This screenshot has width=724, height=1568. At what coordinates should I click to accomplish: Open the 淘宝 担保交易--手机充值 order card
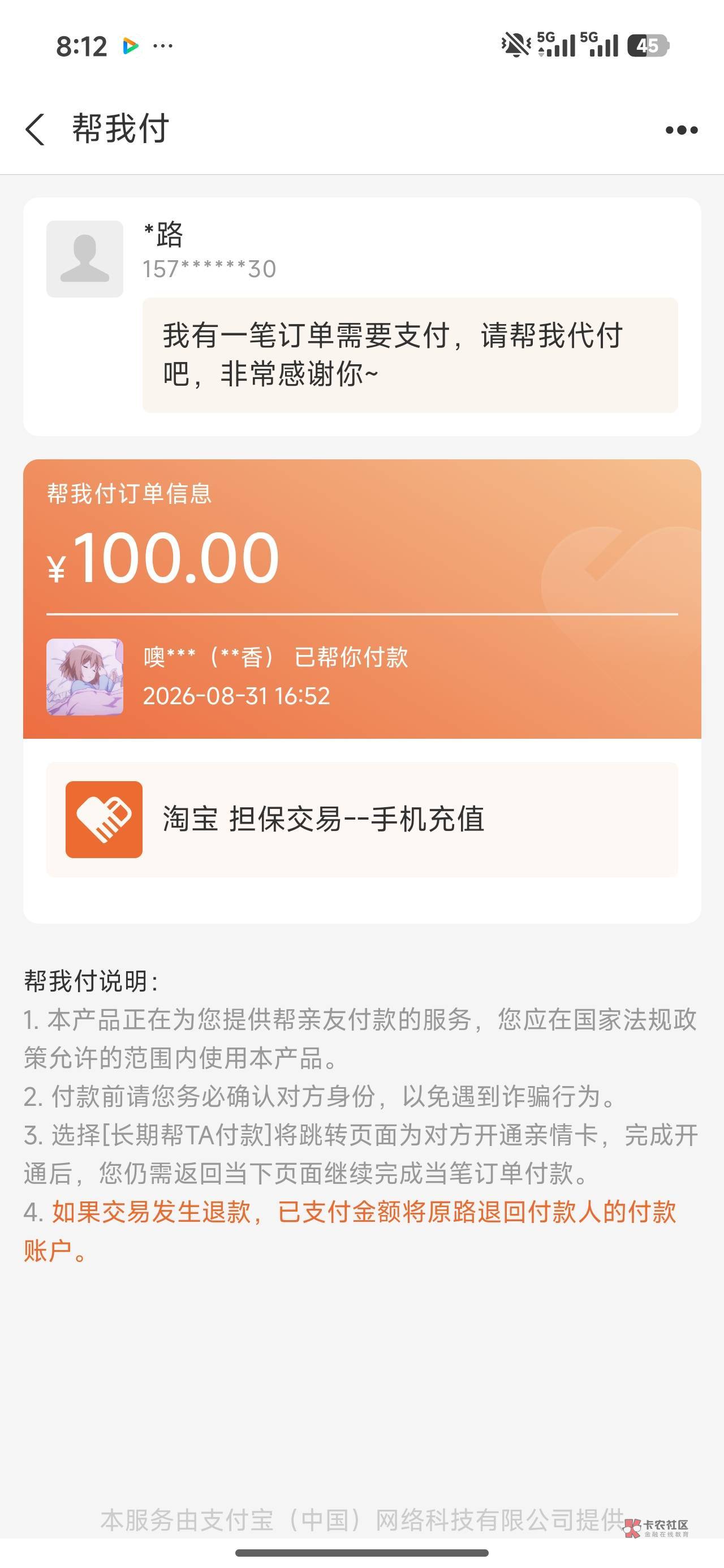coord(361,819)
